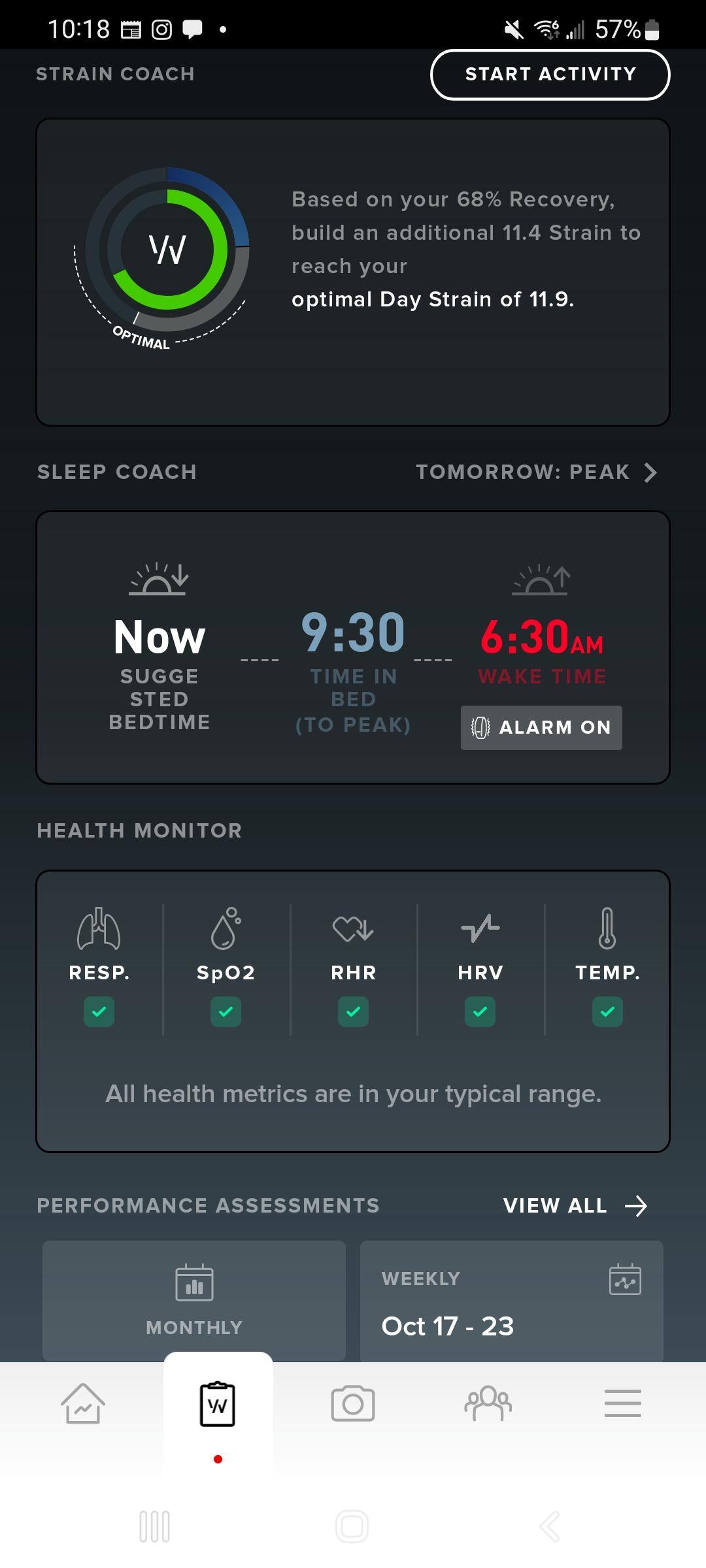Image resolution: width=706 pixels, height=1568 pixels.
Task: Toggle the wake time alarm button
Action: tap(541, 727)
